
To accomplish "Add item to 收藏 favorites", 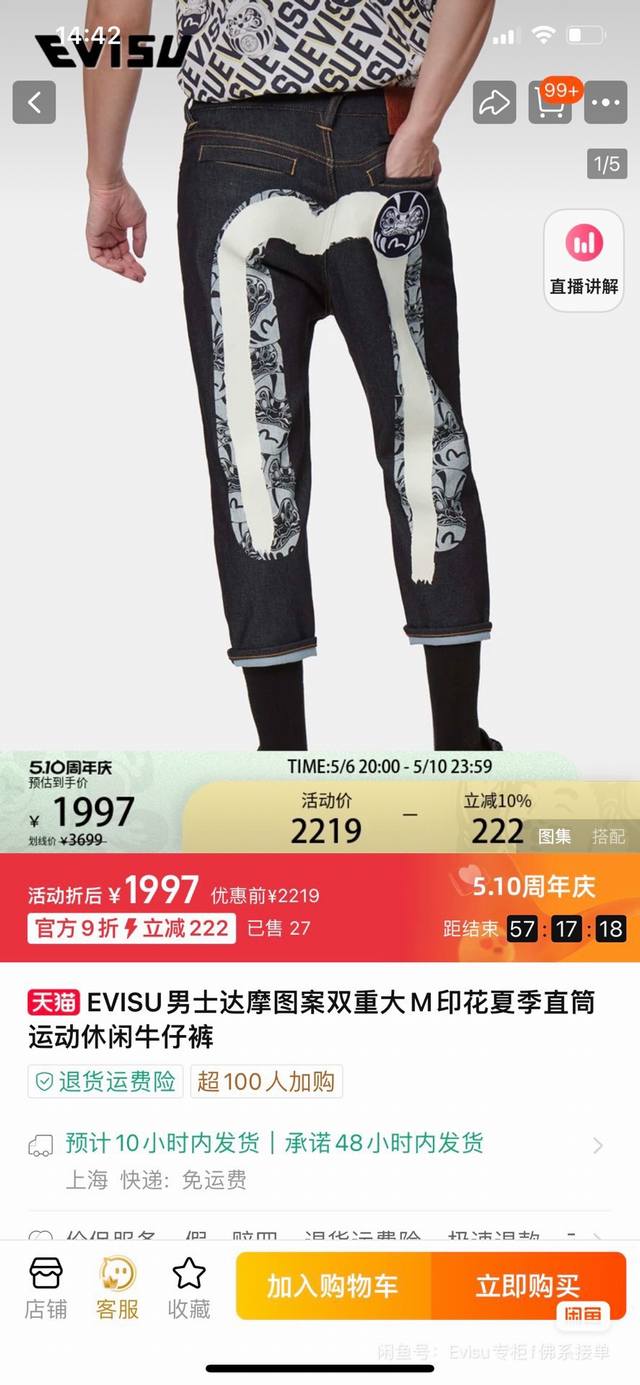I will point(189,1288).
